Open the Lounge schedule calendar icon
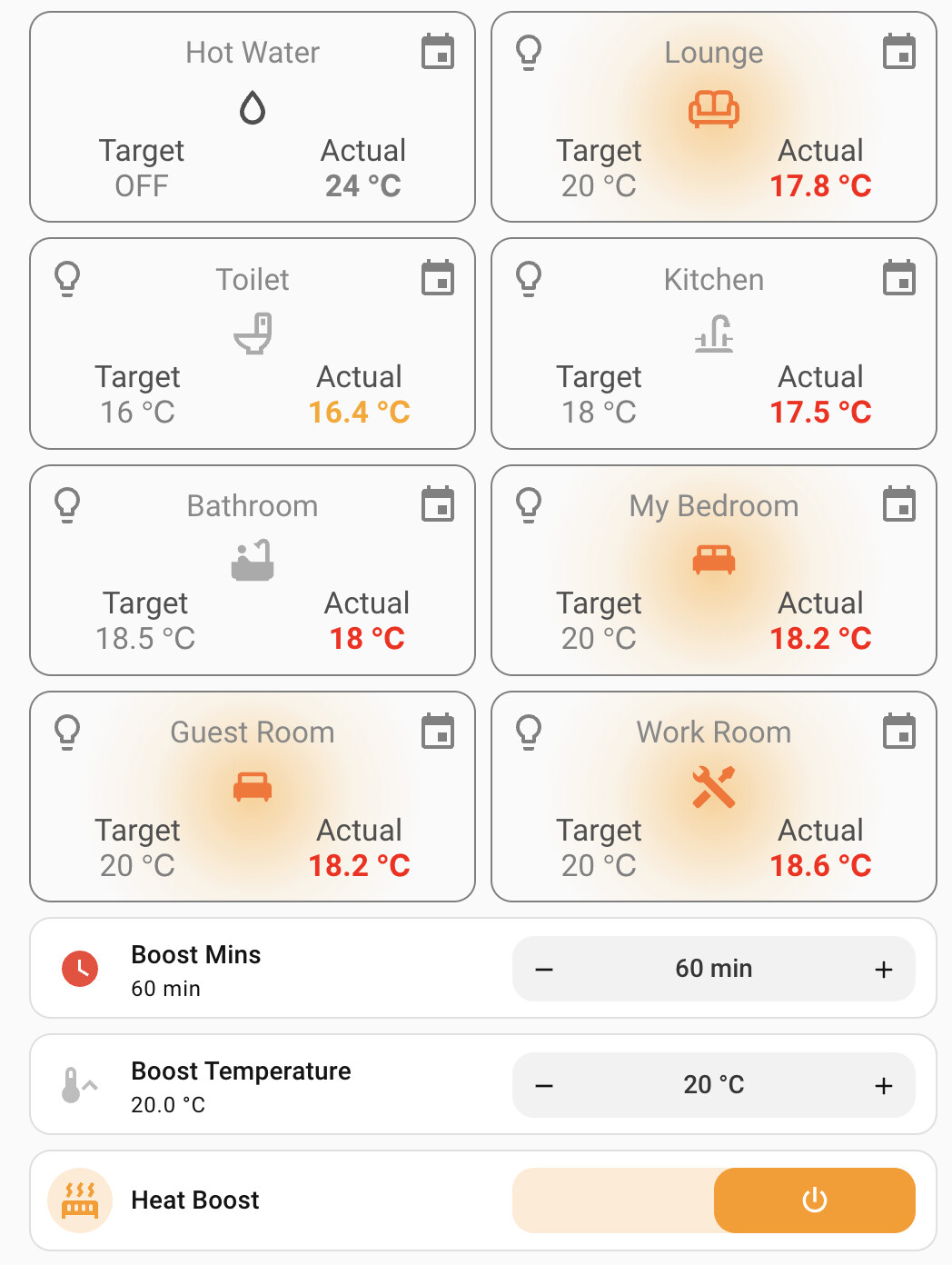Image resolution: width=952 pixels, height=1265 pixels. (899, 52)
